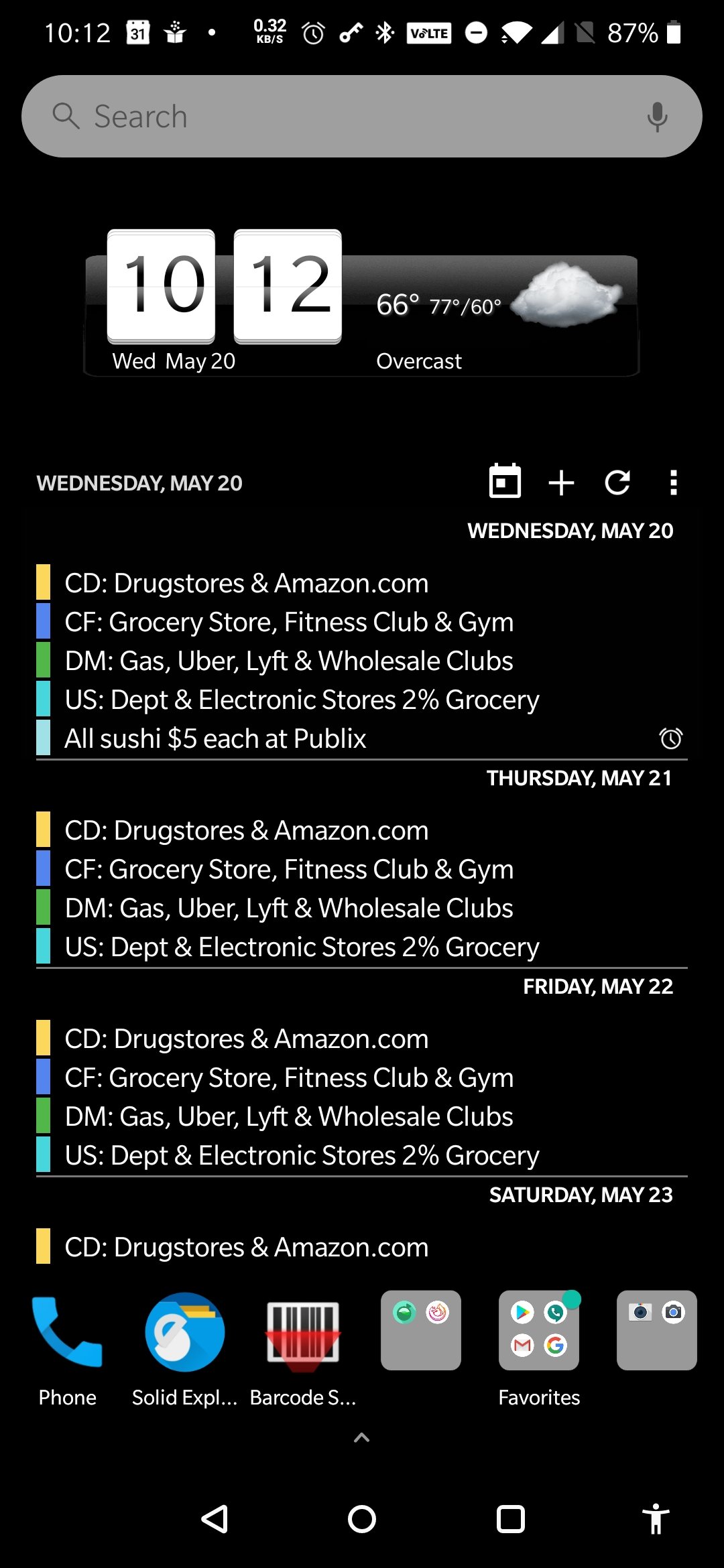The width and height of the screenshot is (724, 1568).
Task: Jump to today in the calendar widget
Action: 505,482
